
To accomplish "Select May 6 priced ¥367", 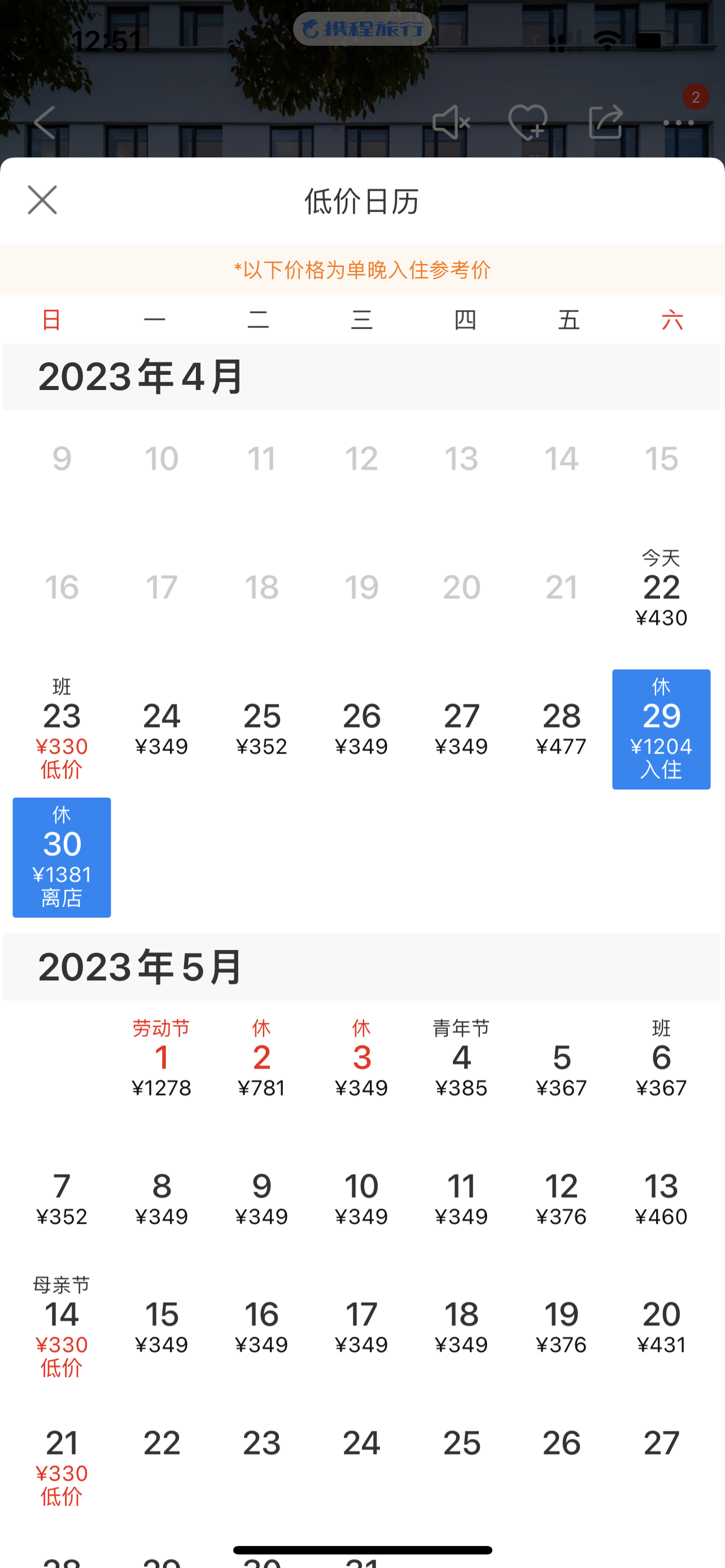I will point(661,1059).
